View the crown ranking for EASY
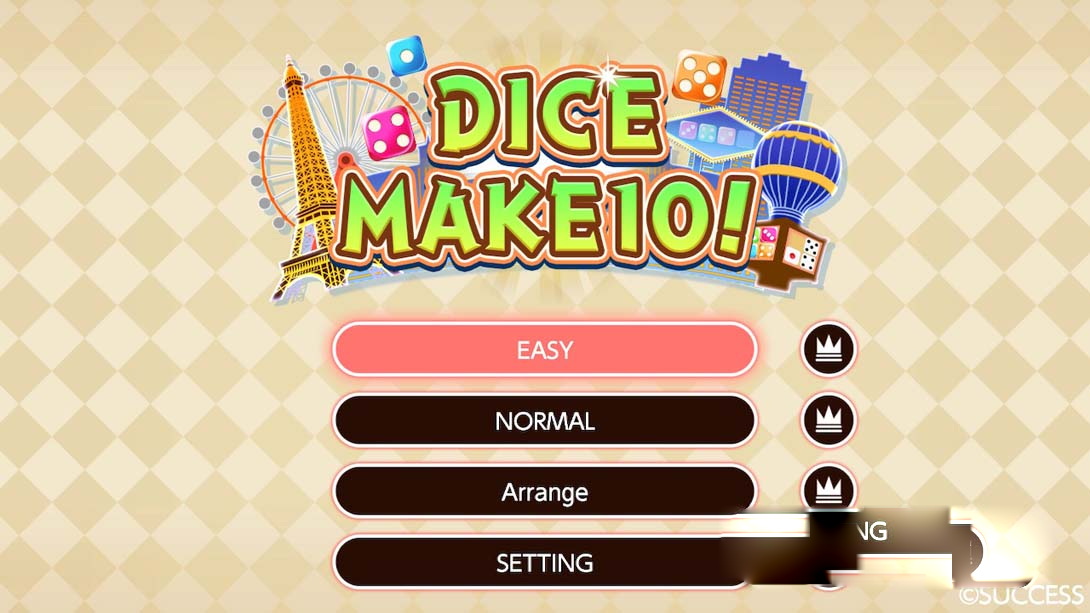 (828, 349)
